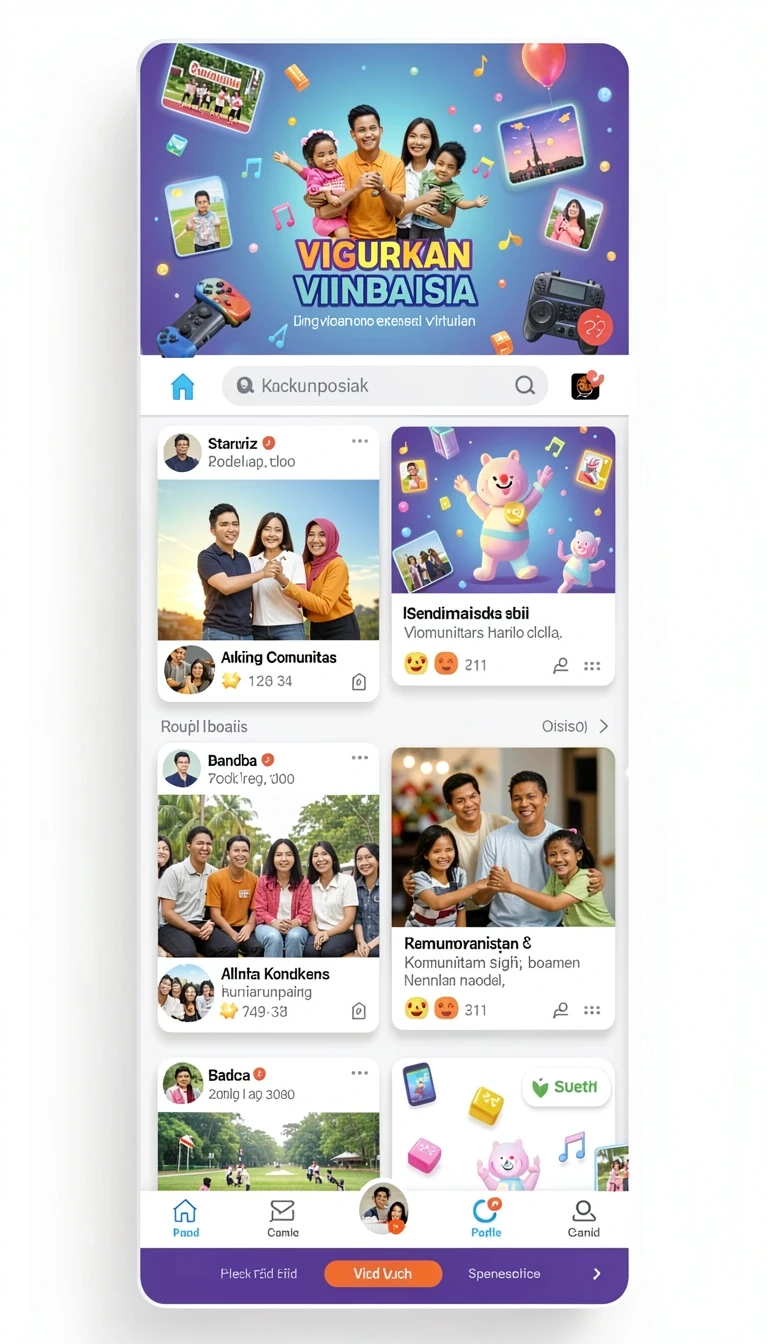Tap the orange Vicd Vuch button
Viewport: 768px width, 1344px height.
(383, 1274)
